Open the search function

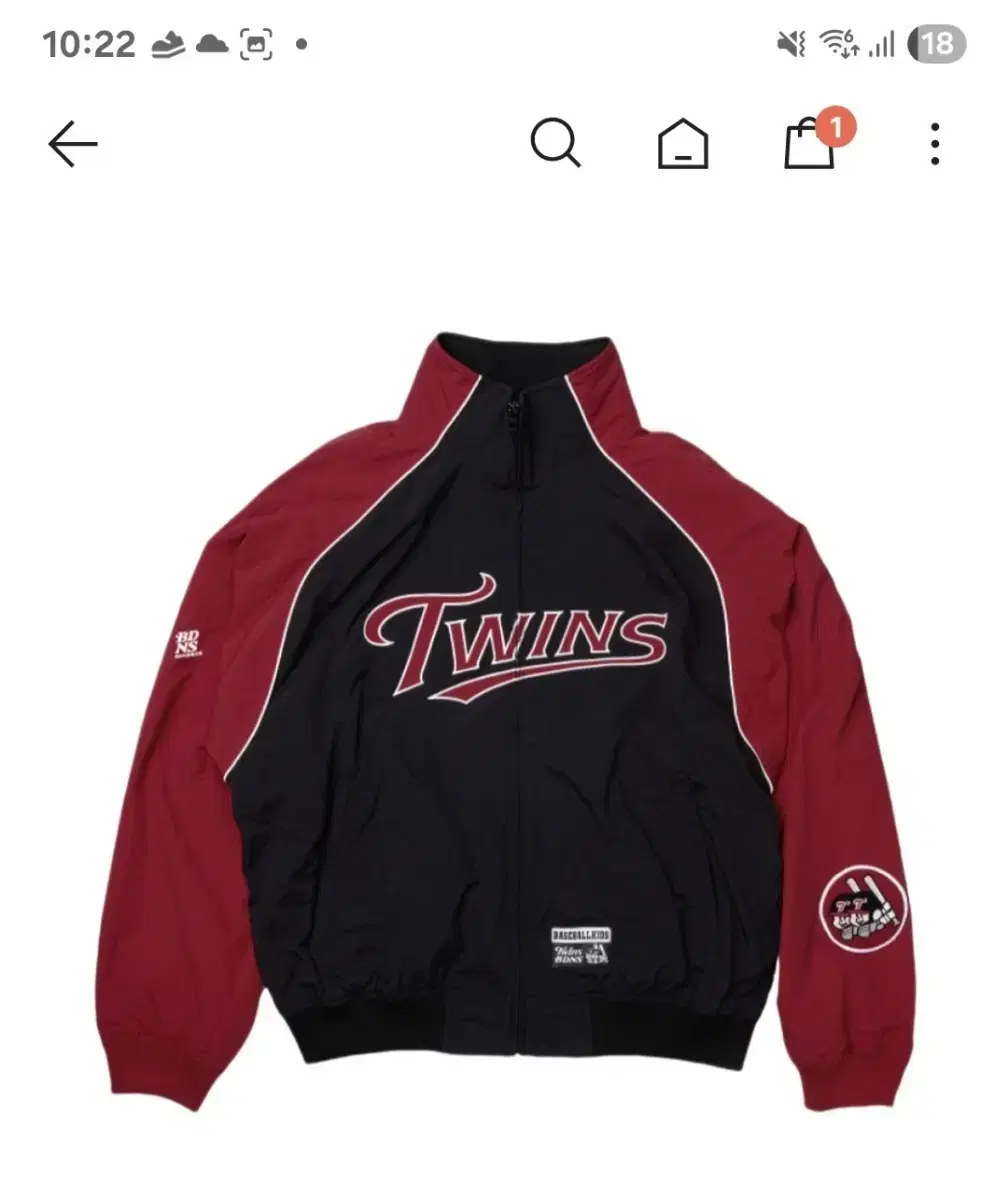point(557,143)
